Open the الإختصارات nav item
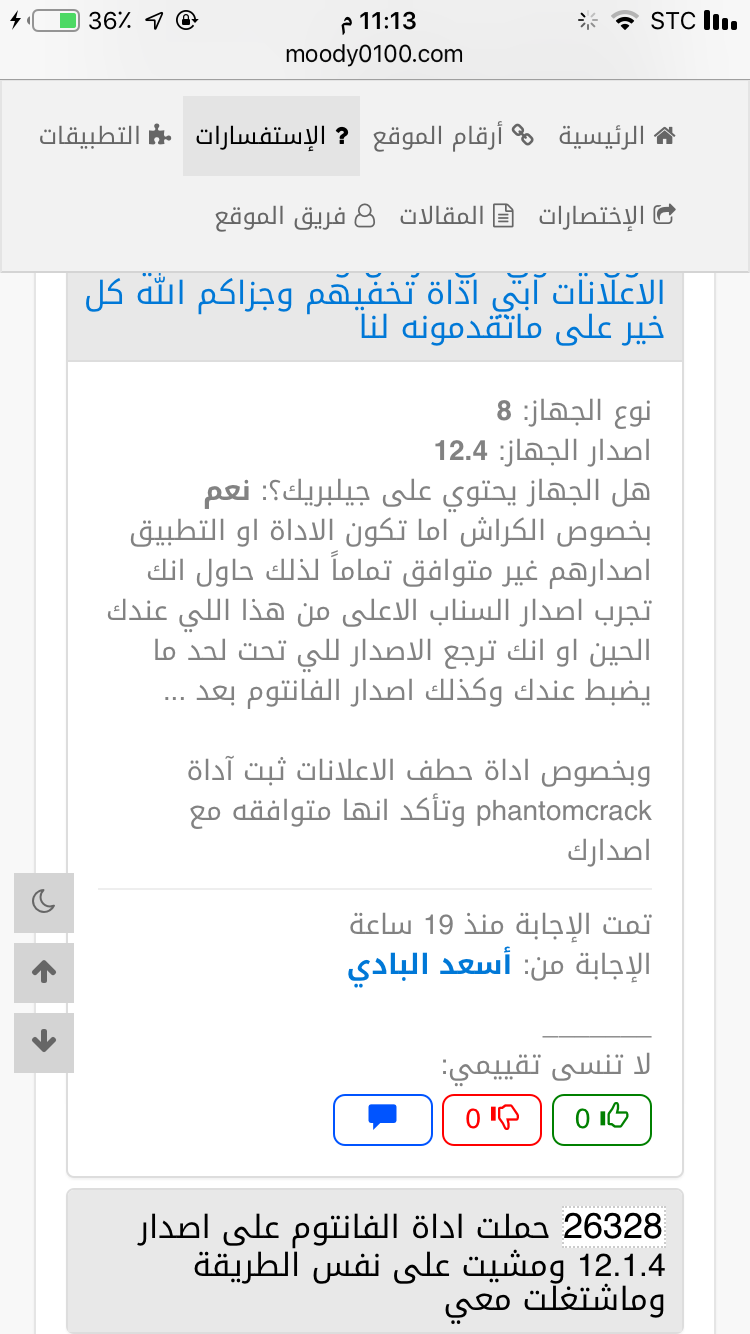The height and width of the screenshot is (1334, 750). click(x=607, y=216)
